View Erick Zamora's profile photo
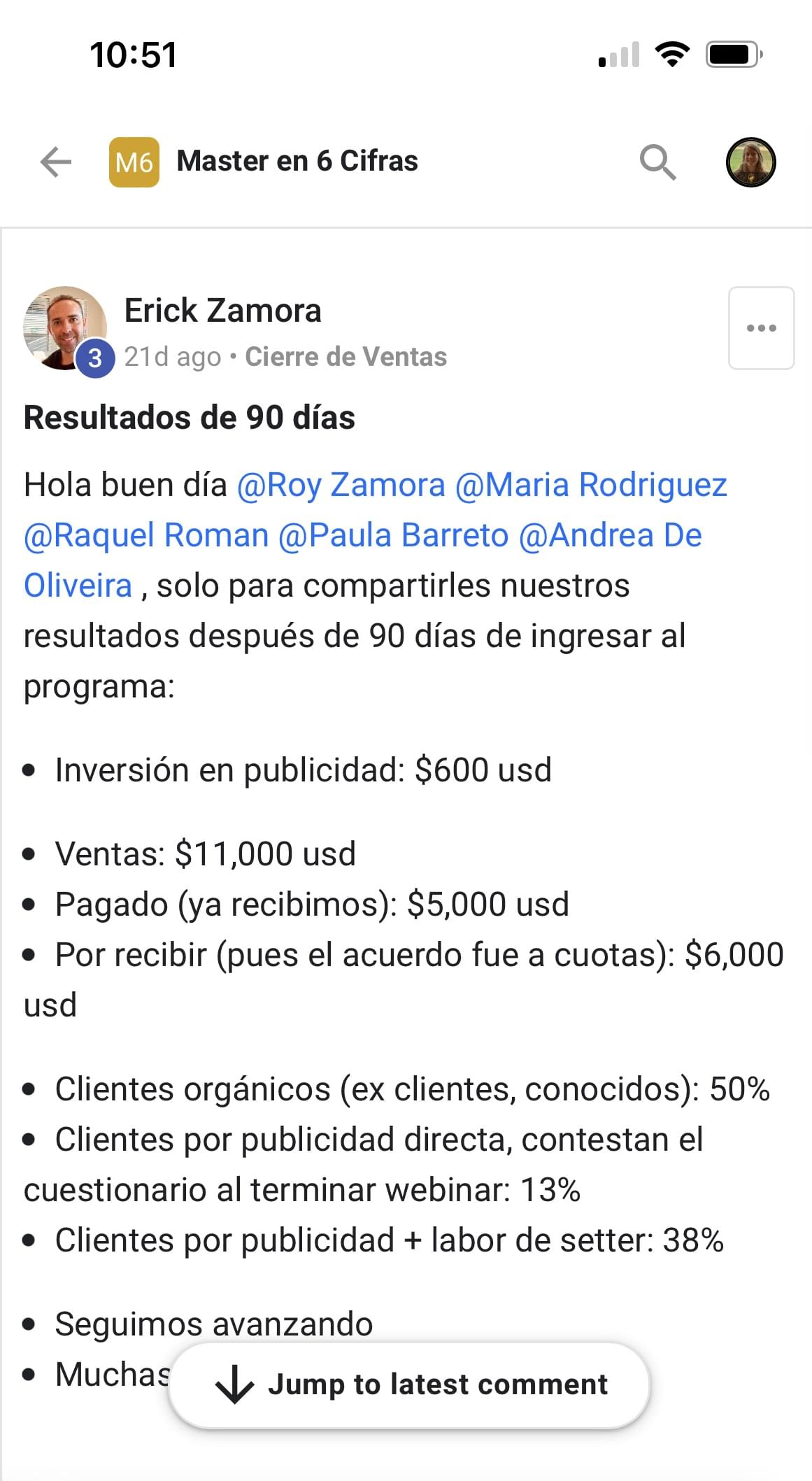 pos(64,327)
